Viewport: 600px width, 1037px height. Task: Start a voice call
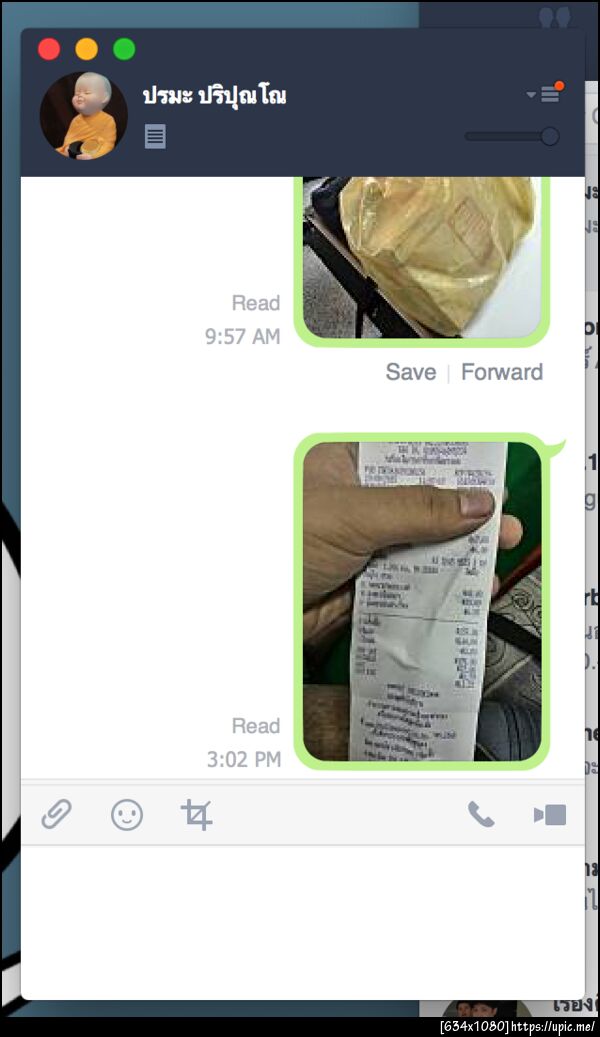(x=481, y=815)
